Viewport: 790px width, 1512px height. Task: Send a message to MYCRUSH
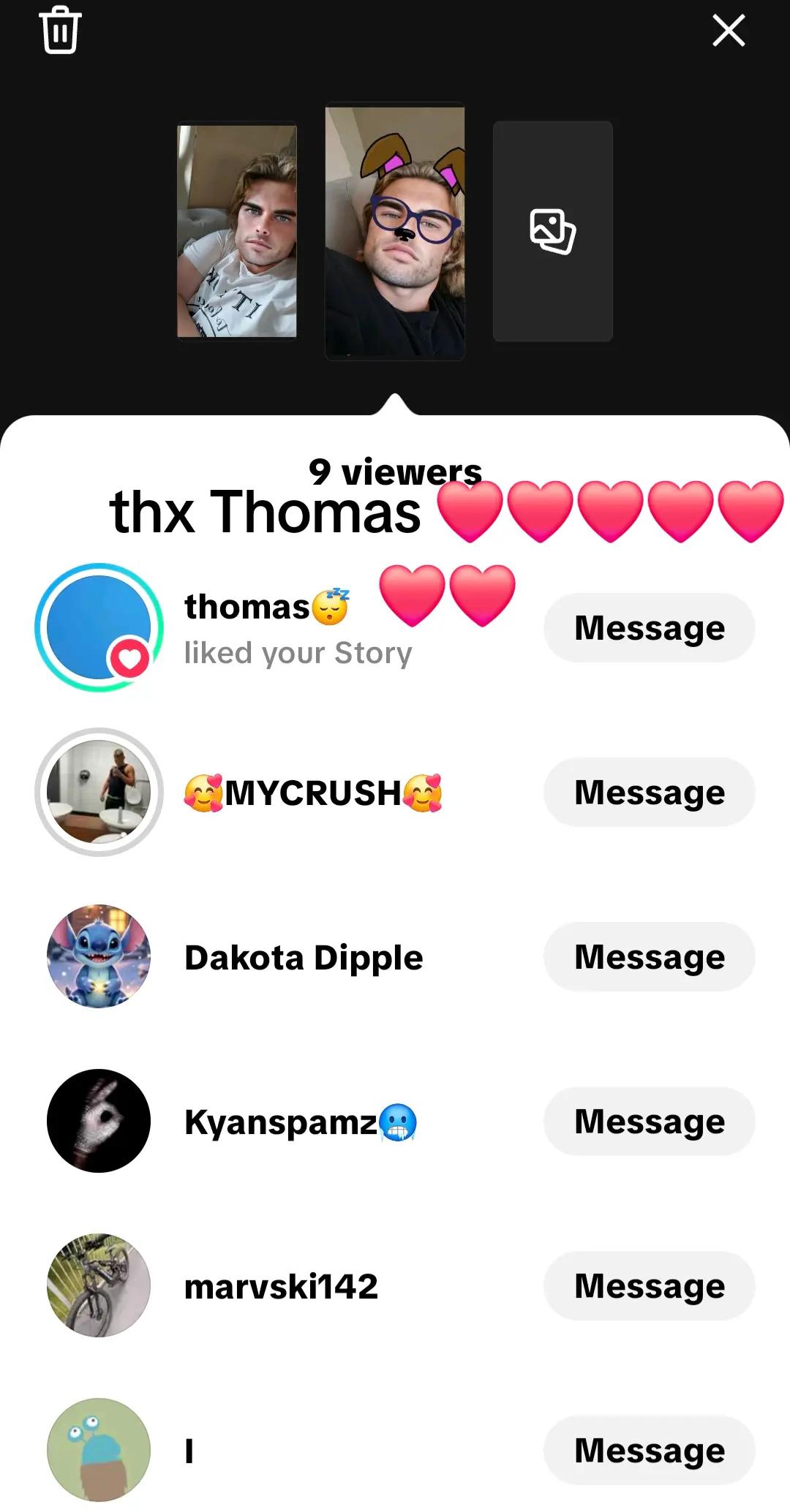(x=650, y=792)
